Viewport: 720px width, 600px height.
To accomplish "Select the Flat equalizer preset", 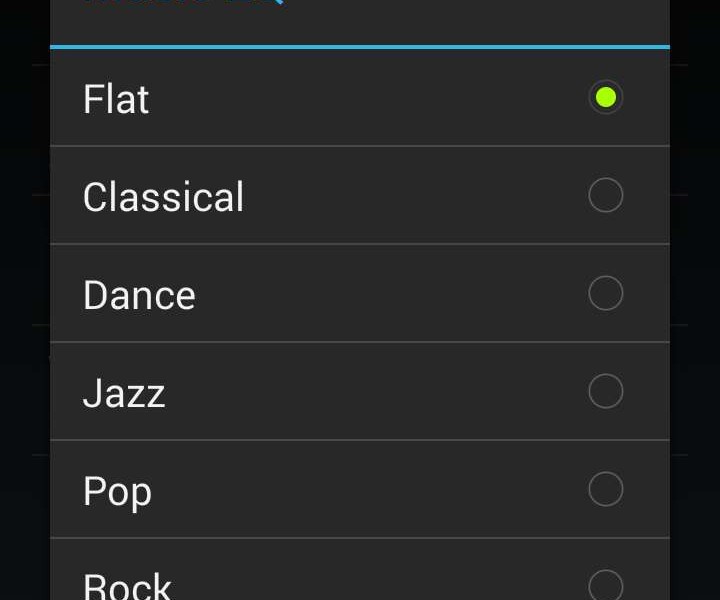I will pyautogui.click(x=360, y=98).
